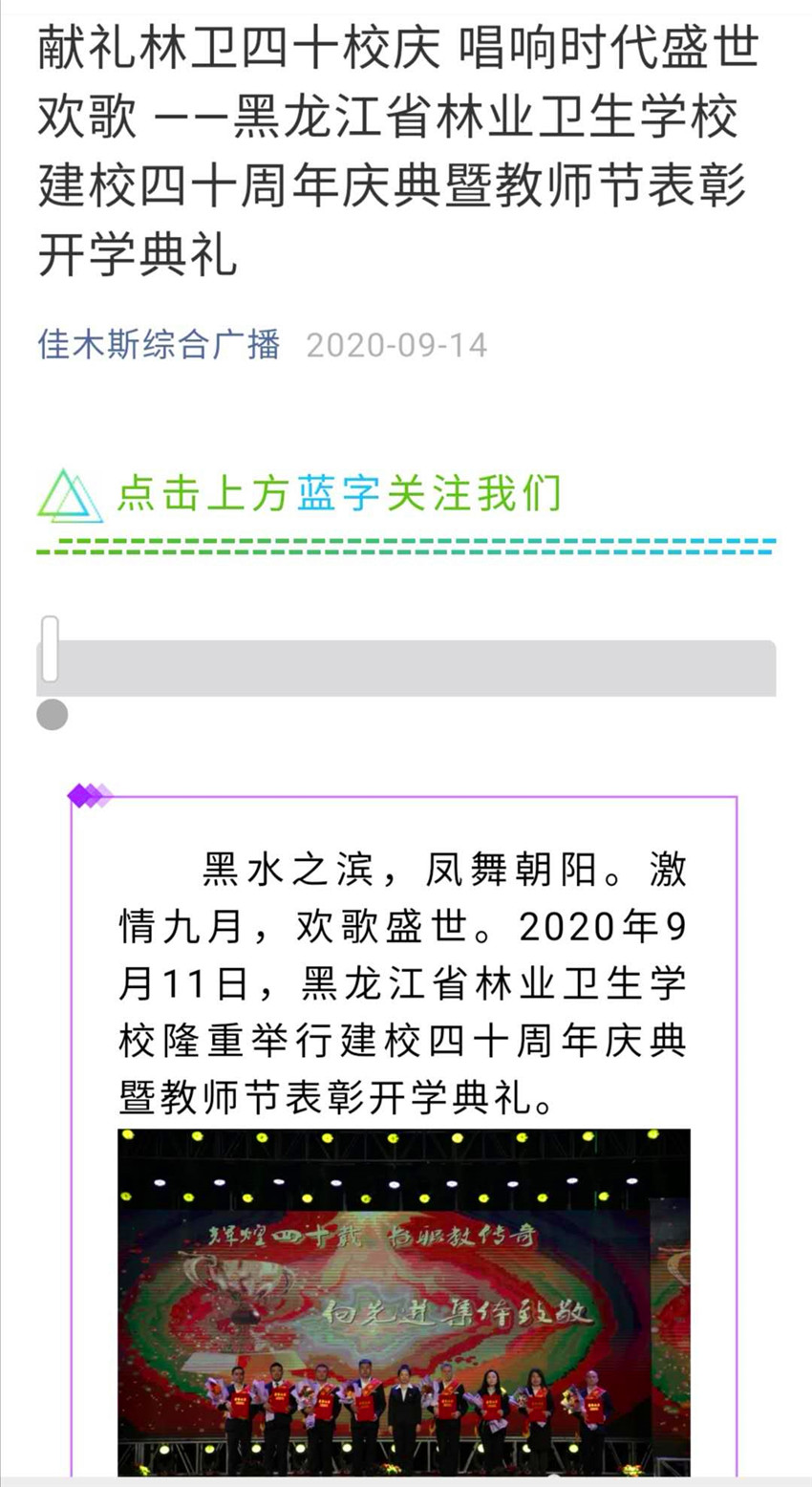Play audio with the grey circle button

tap(52, 714)
